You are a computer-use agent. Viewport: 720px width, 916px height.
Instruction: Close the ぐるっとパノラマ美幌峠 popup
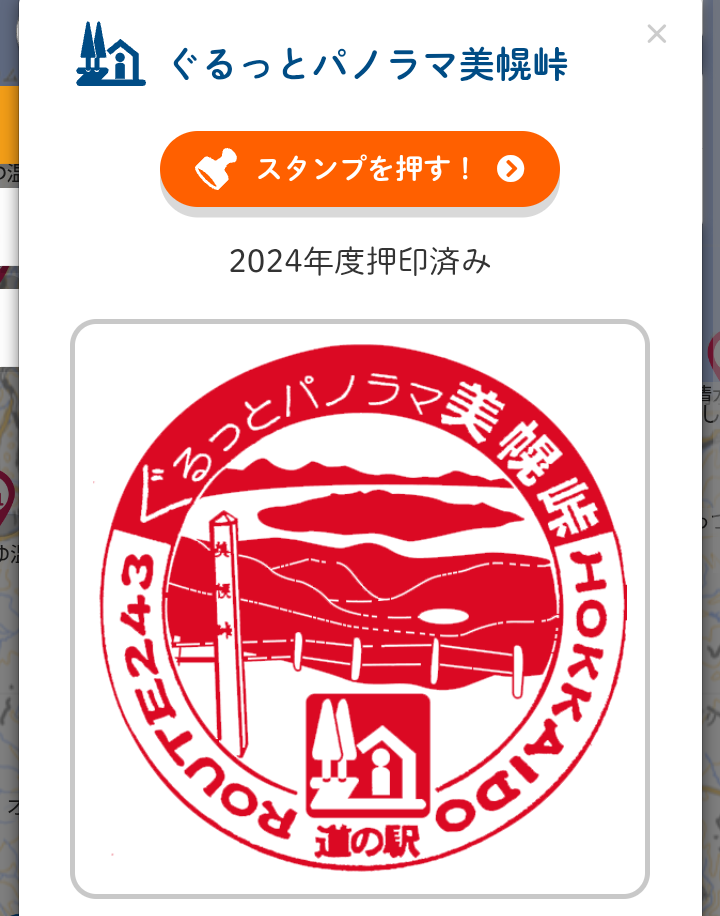coord(656,34)
